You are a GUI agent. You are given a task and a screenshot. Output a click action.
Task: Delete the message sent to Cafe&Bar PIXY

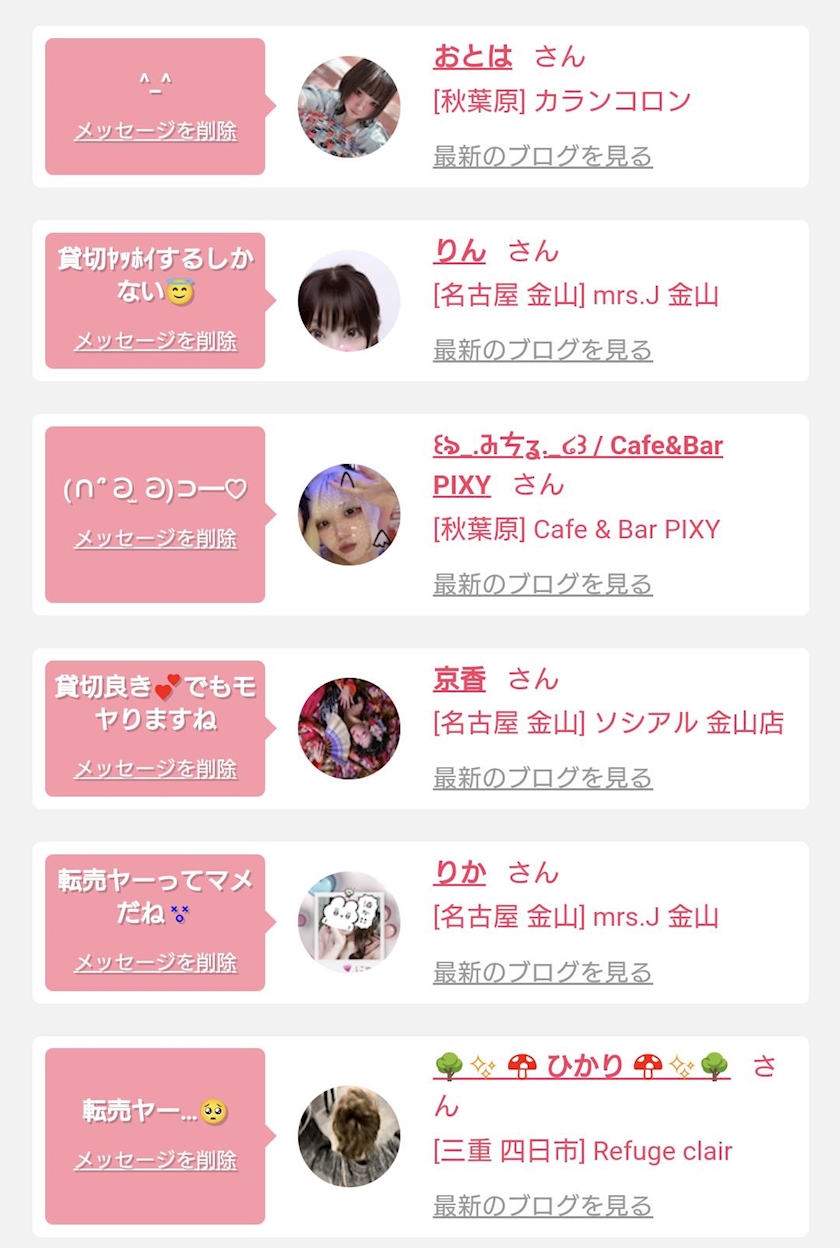pos(155,539)
